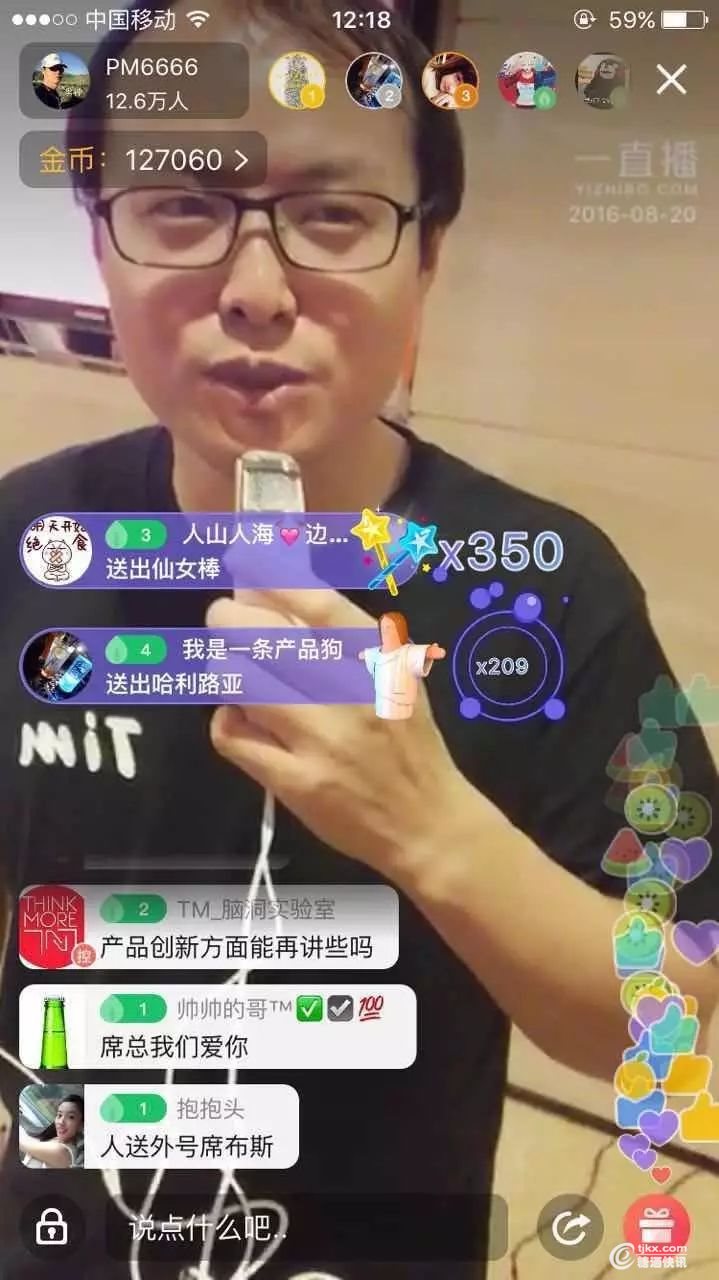The height and width of the screenshot is (1280, 719).
Task: Share this live stream
Action: click(570, 1227)
